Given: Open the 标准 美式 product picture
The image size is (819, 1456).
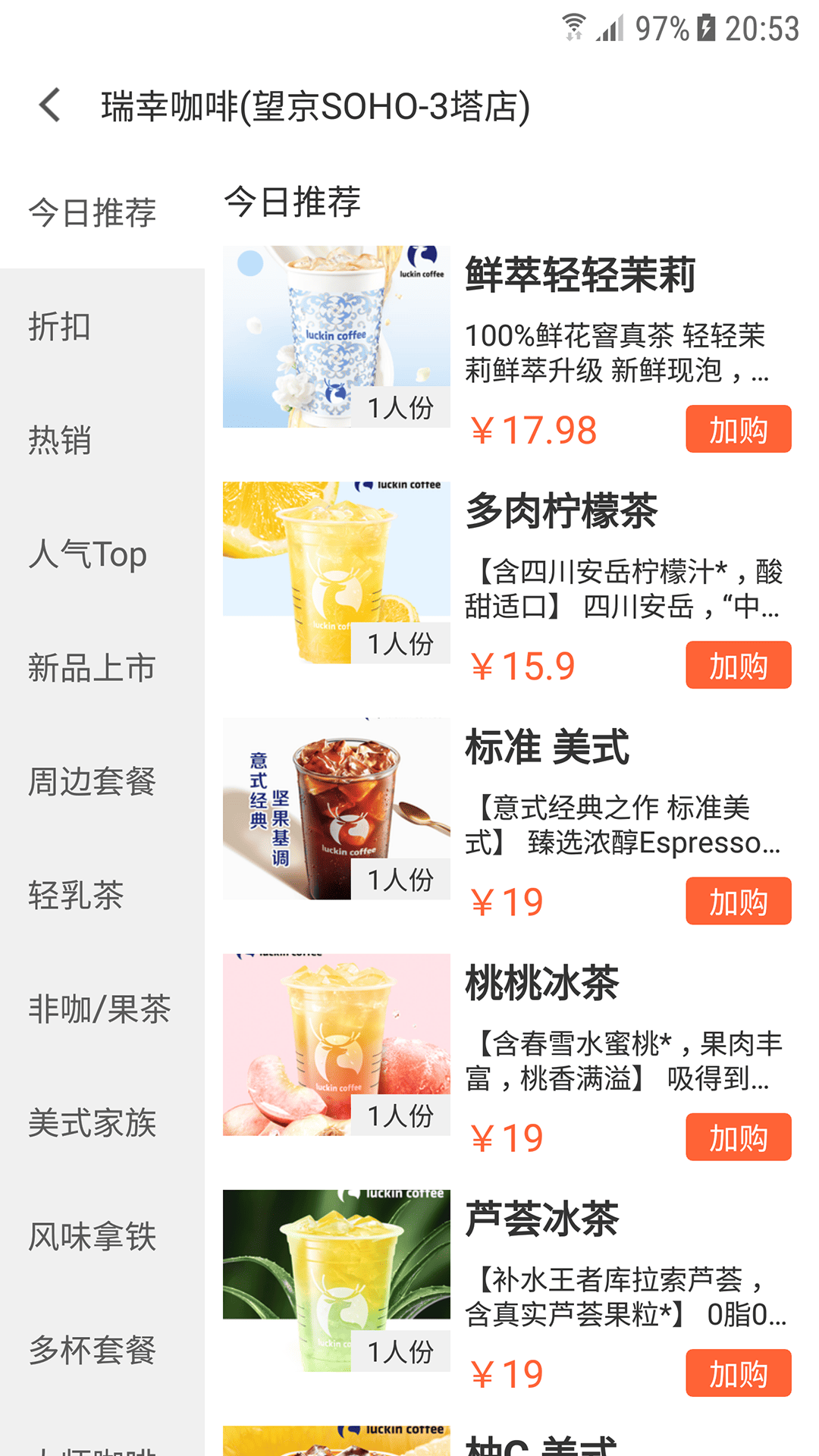Looking at the screenshot, I should (x=336, y=808).
